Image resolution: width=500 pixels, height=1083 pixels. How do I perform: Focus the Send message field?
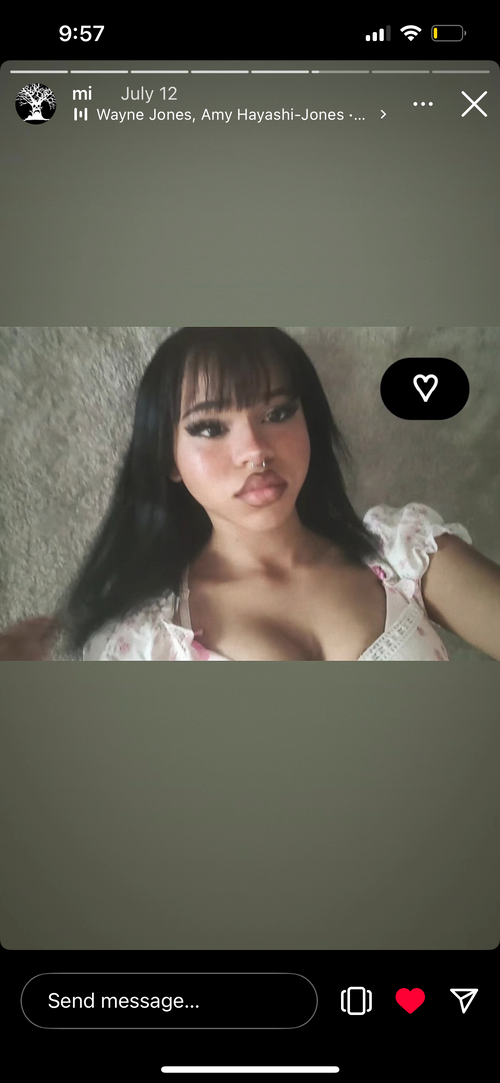(169, 1000)
